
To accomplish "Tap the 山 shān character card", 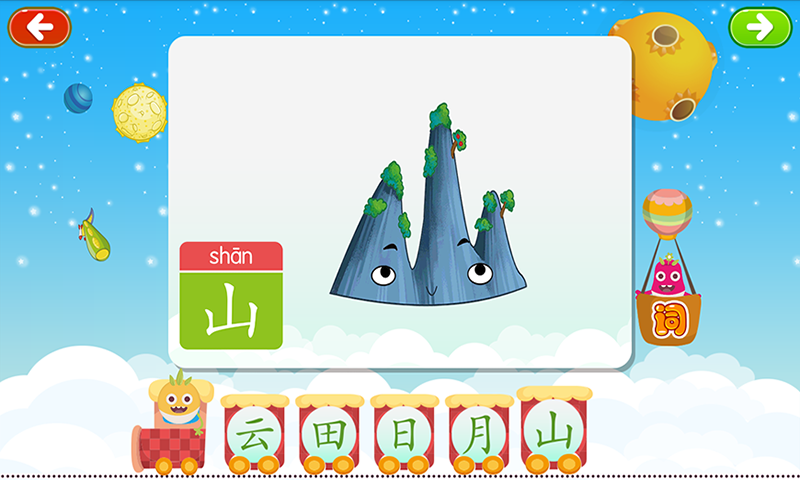I will coord(231,297).
